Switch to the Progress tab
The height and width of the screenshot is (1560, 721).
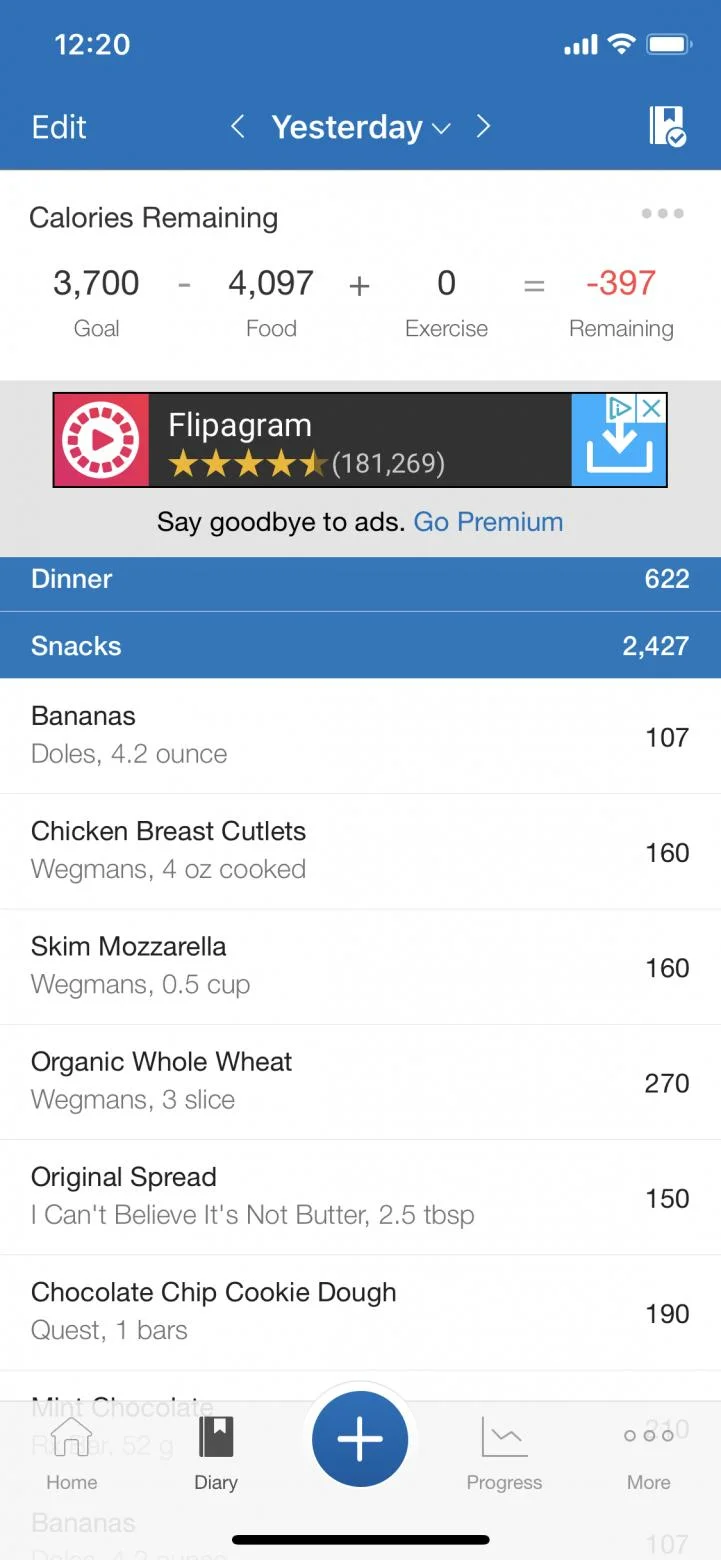pyautogui.click(x=504, y=1454)
